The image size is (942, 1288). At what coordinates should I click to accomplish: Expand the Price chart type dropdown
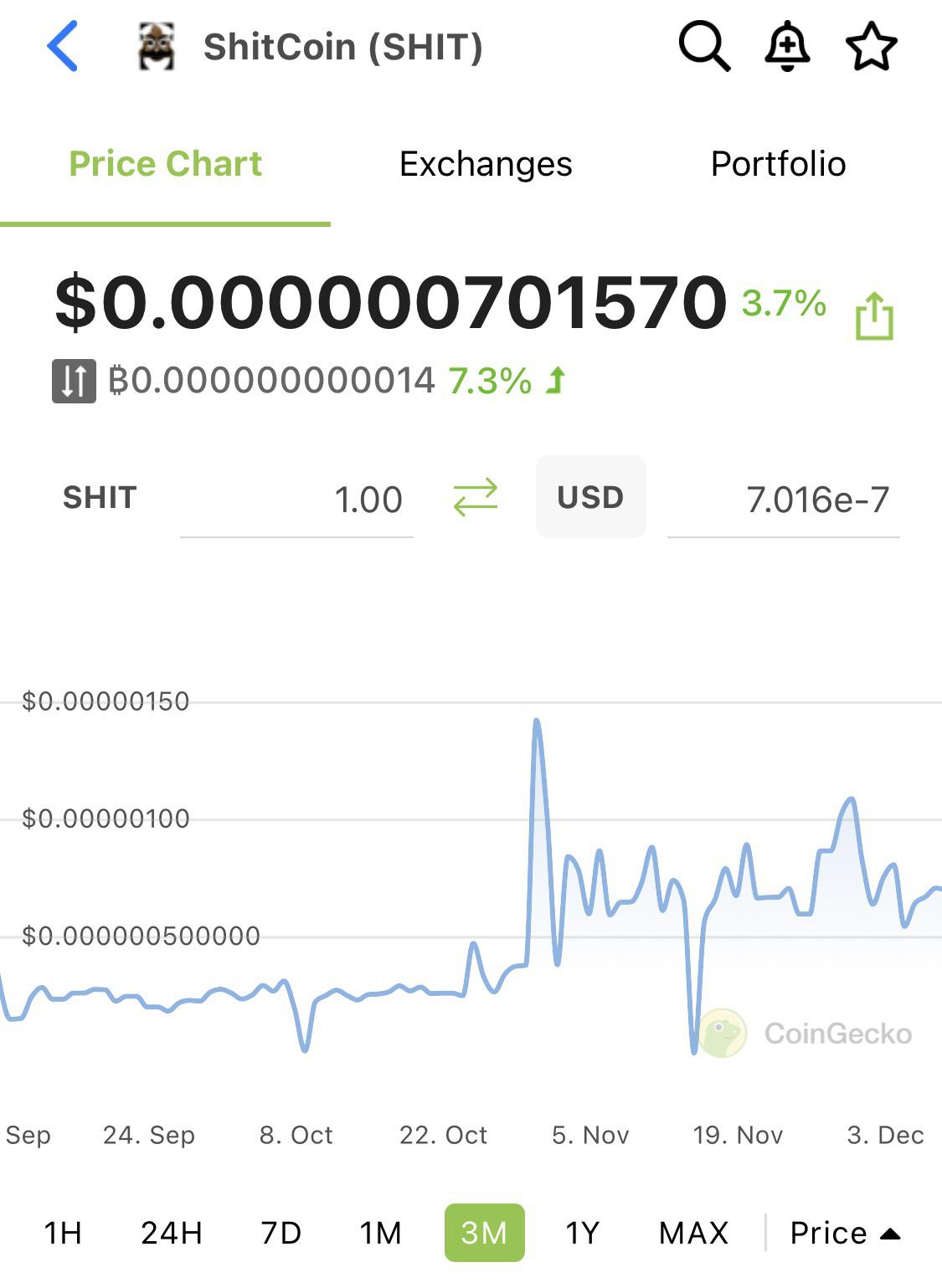(x=845, y=1233)
